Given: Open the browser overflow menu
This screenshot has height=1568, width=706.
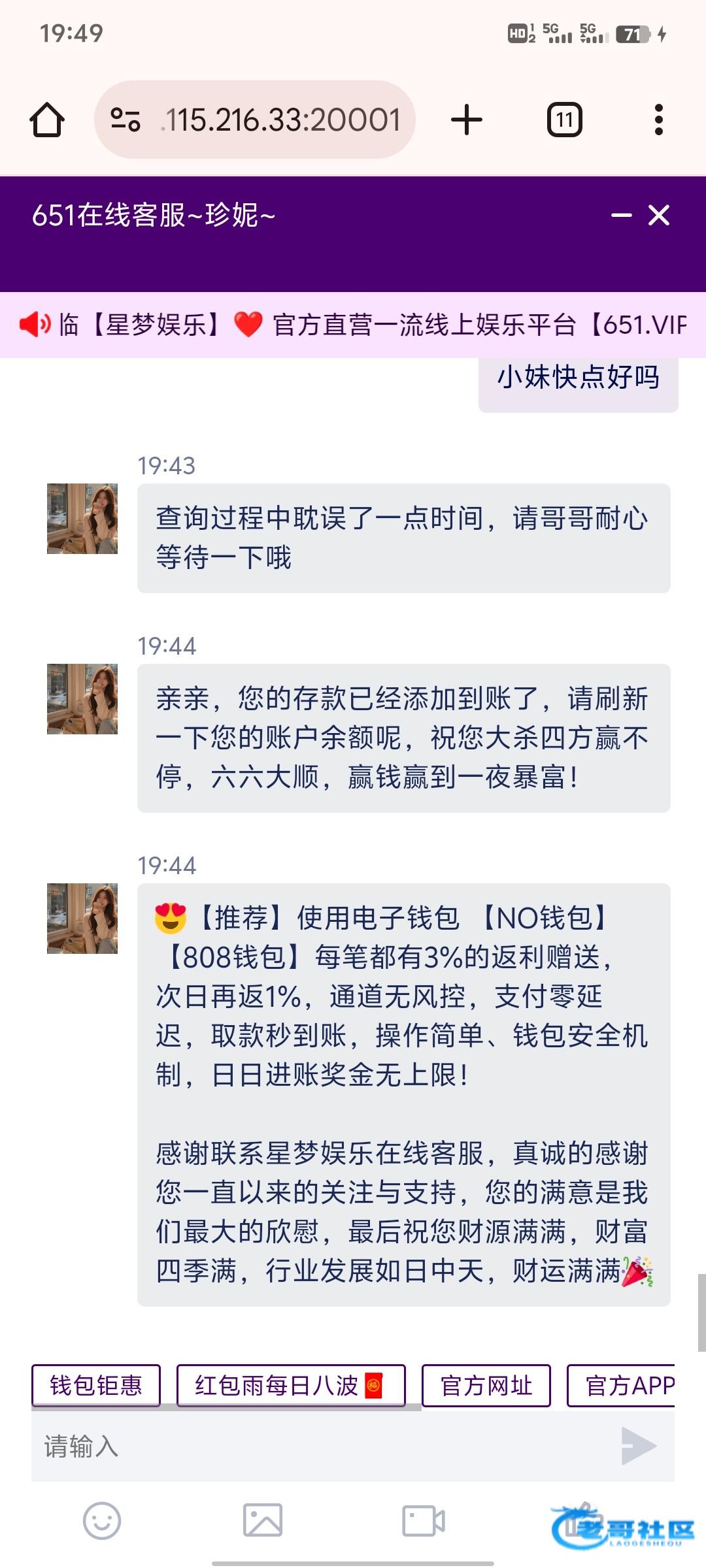Looking at the screenshot, I should [658, 120].
